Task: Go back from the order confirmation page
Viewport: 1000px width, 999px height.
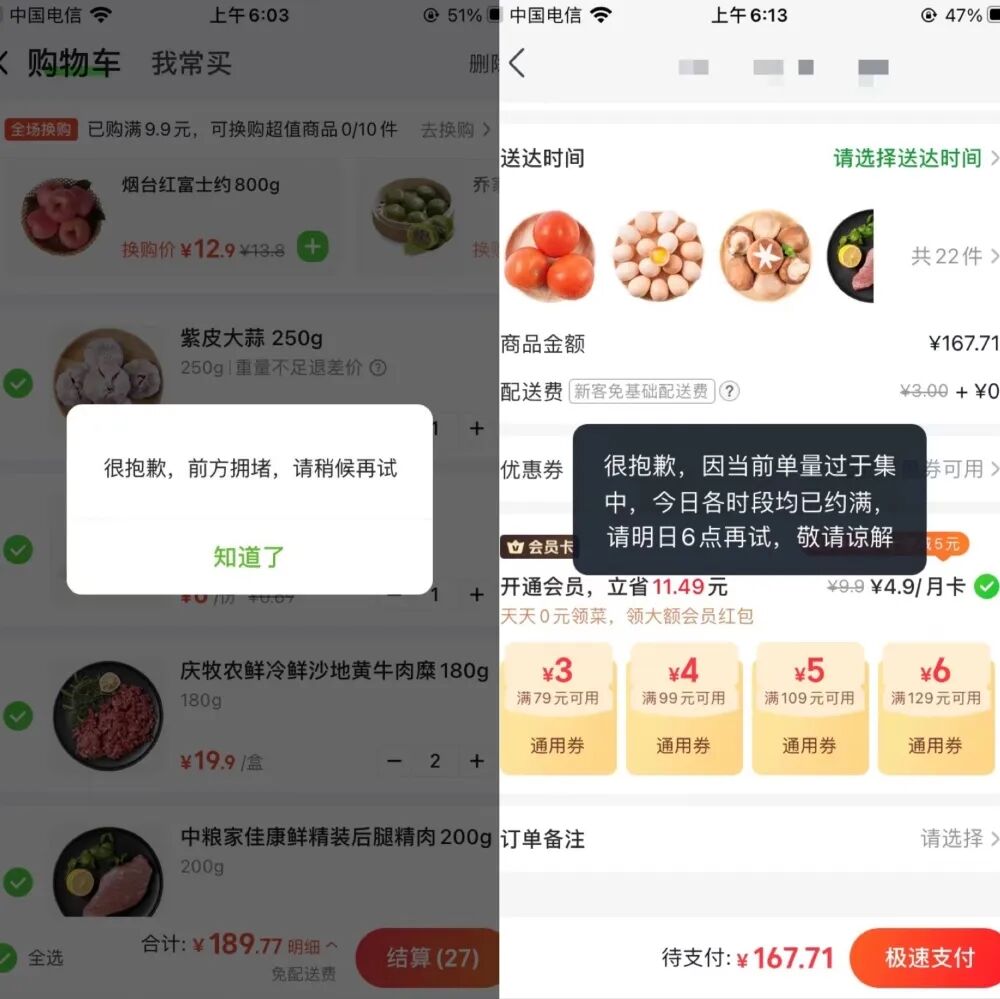Action: tap(517, 63)
